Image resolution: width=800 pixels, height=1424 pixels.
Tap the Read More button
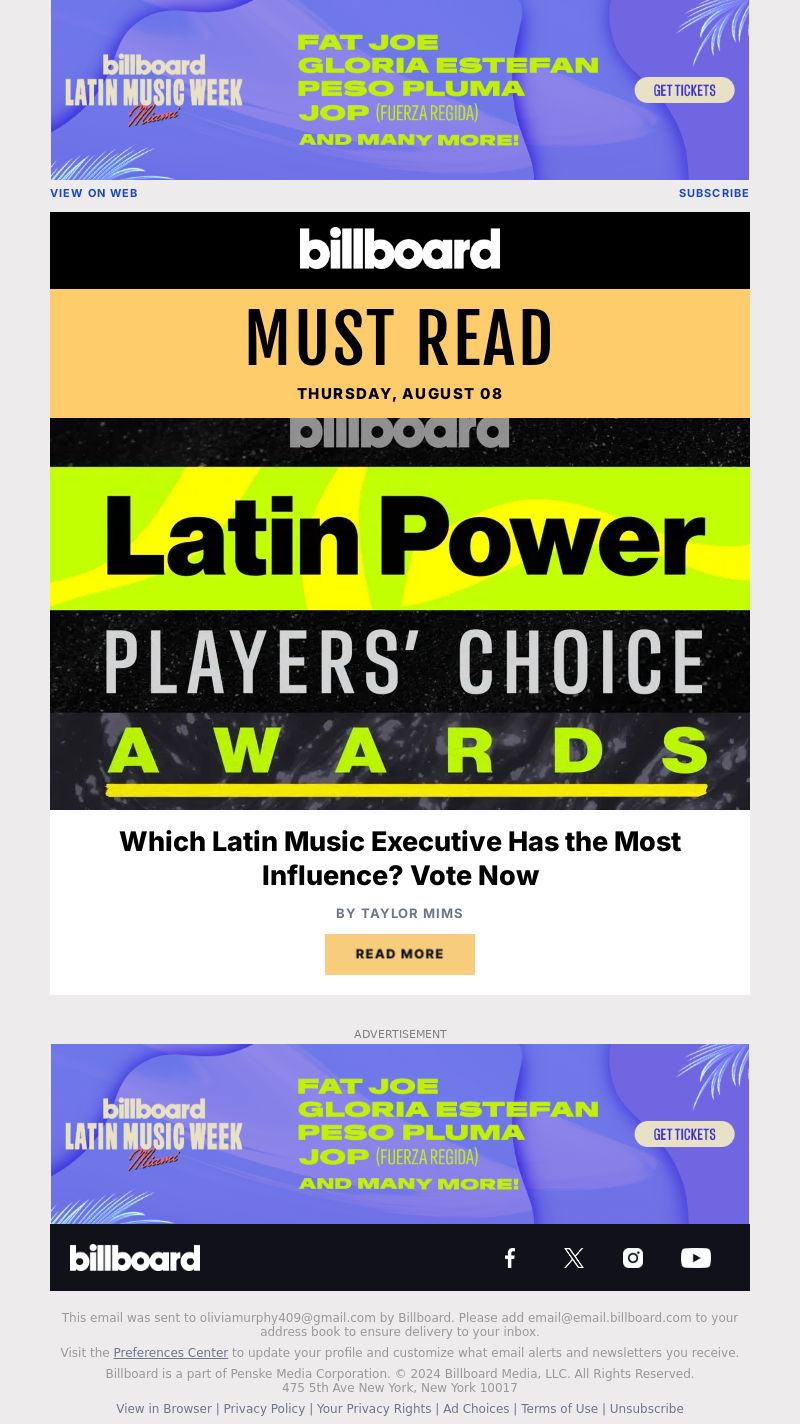(x=400, y=954)
